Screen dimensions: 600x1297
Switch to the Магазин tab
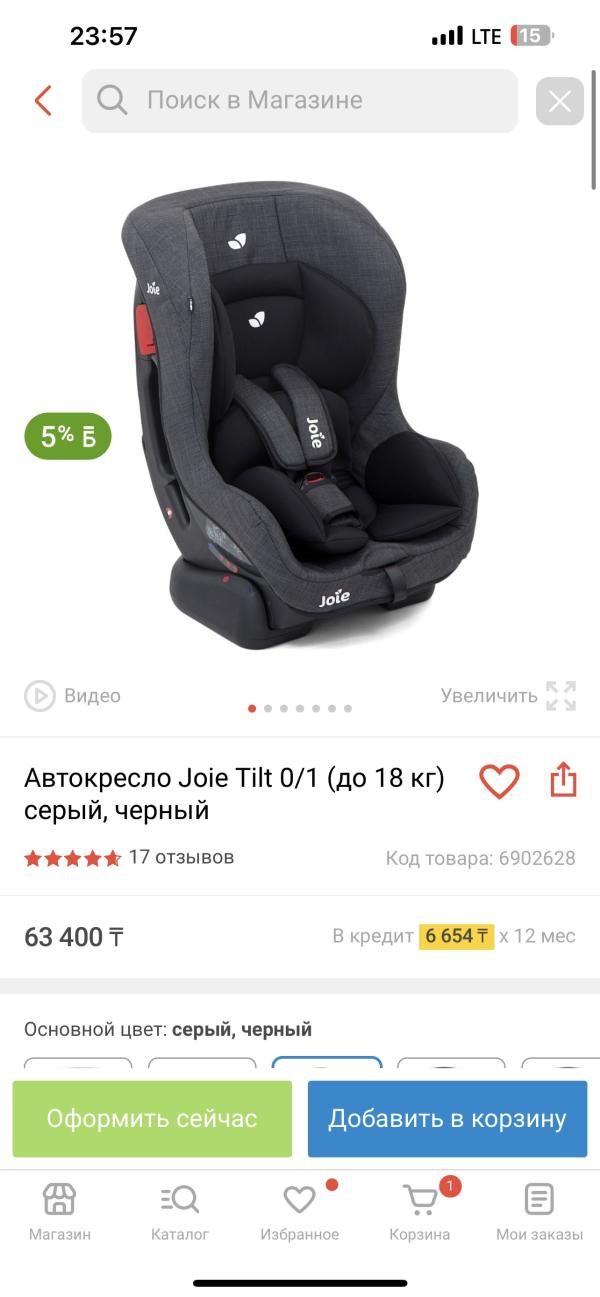[60, 1211]
